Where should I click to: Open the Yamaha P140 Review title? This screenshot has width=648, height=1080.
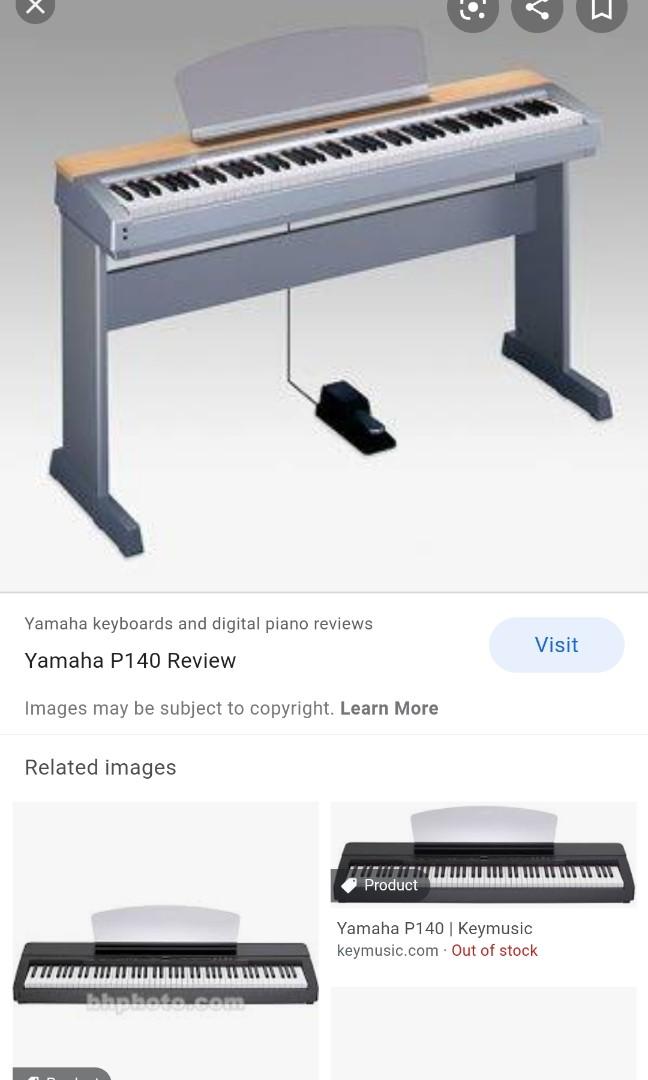tap(130, 661)
